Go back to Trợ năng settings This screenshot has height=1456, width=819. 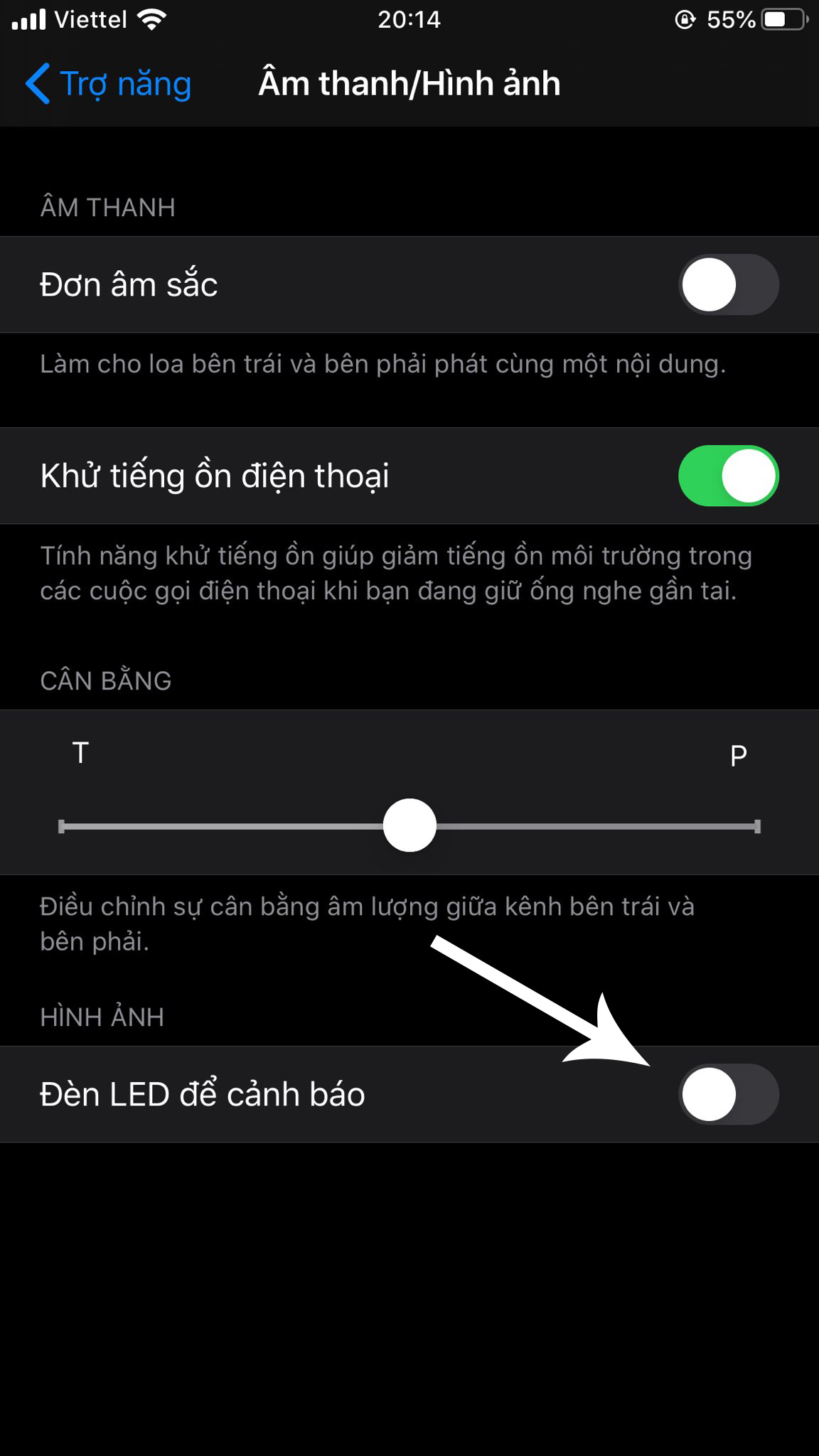pos(108,84)
